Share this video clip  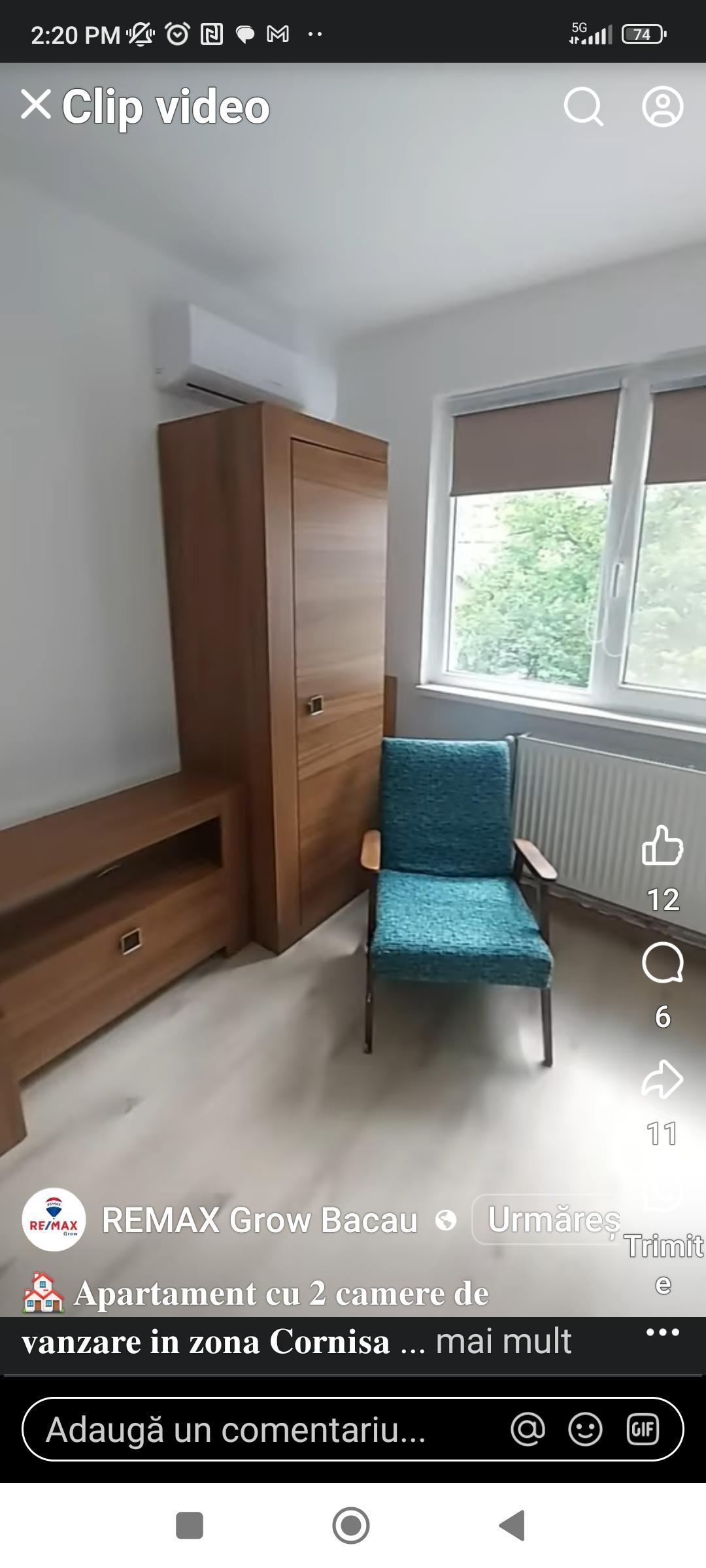click(662, 1079)
